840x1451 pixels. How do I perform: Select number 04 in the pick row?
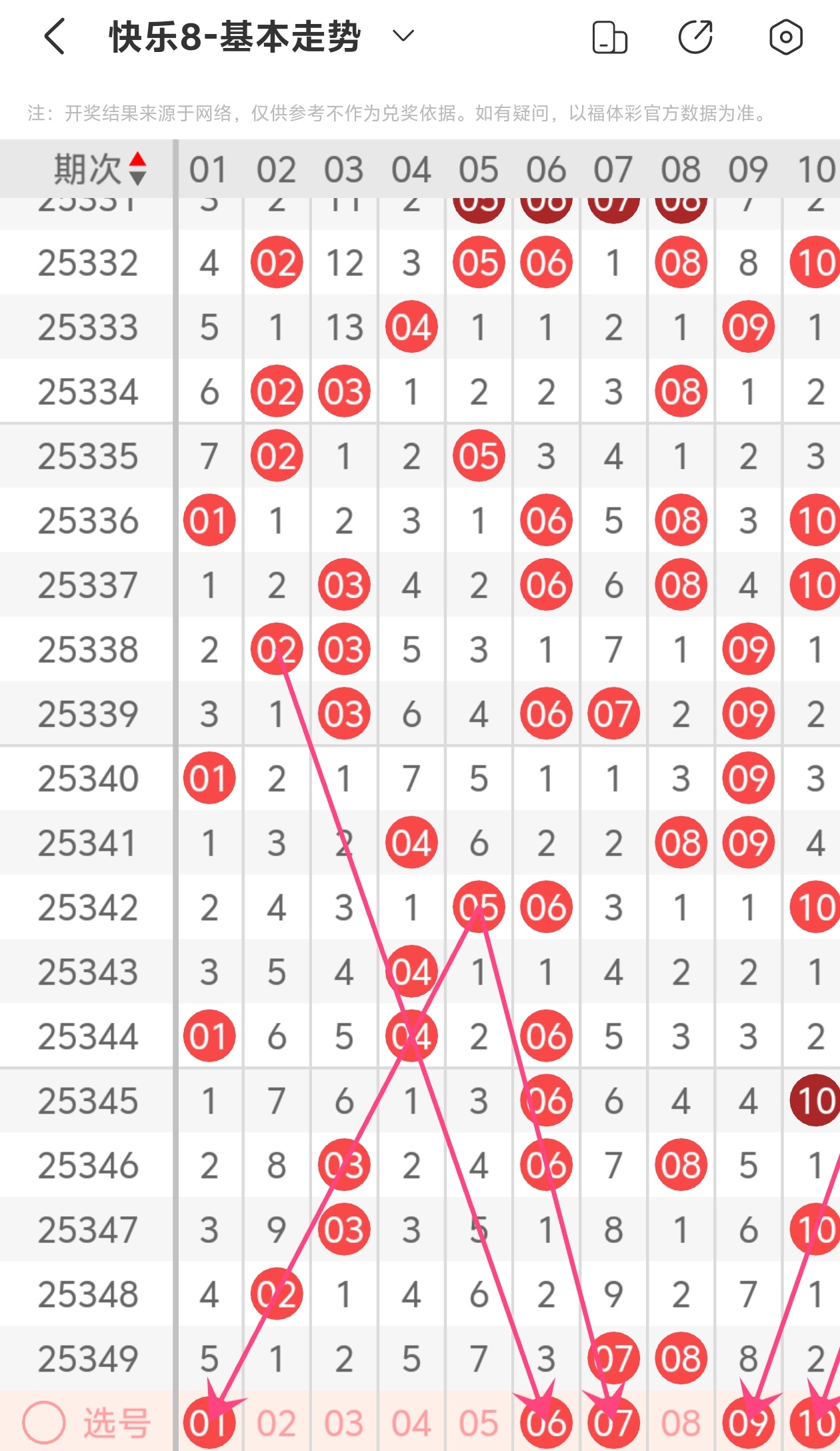411,1423
